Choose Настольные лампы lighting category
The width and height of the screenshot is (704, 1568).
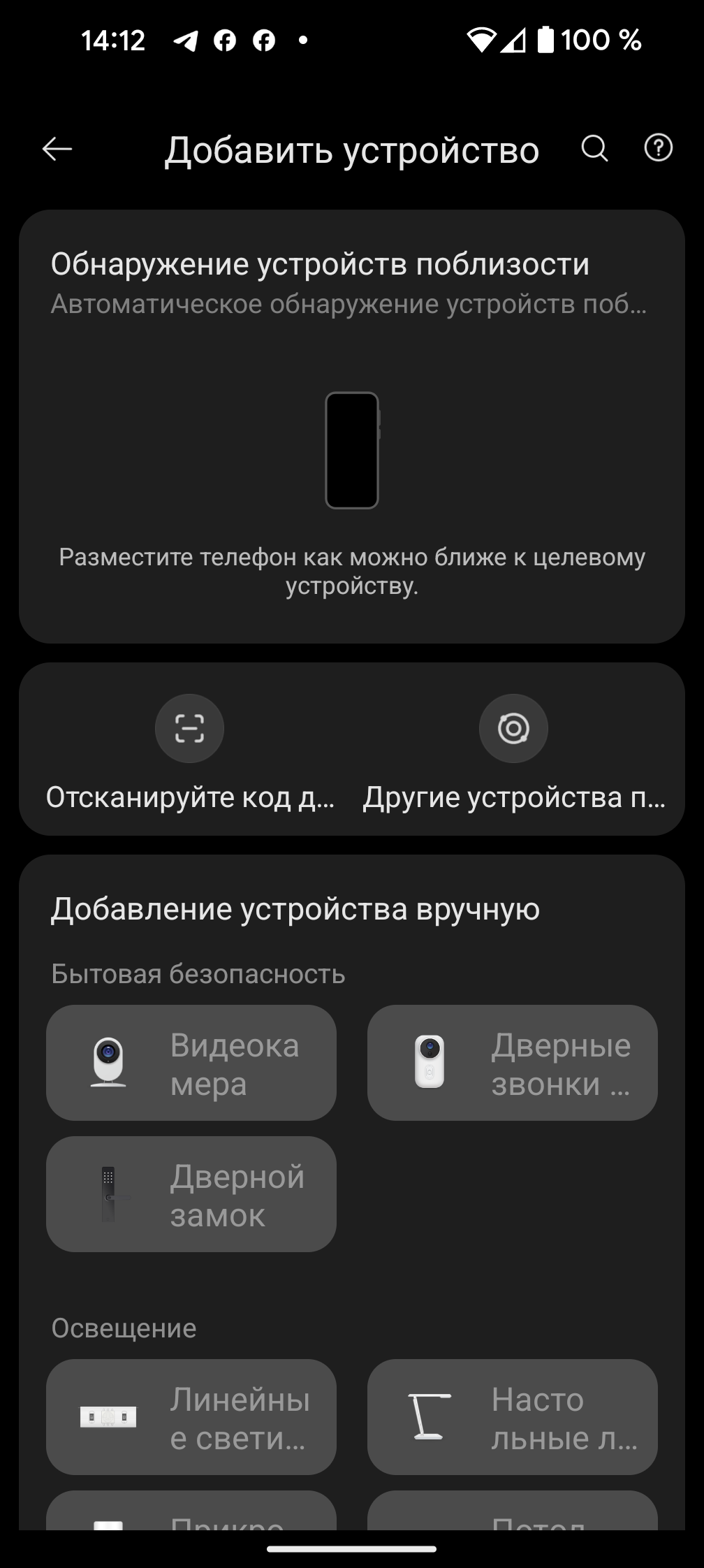coord(513,1417)
